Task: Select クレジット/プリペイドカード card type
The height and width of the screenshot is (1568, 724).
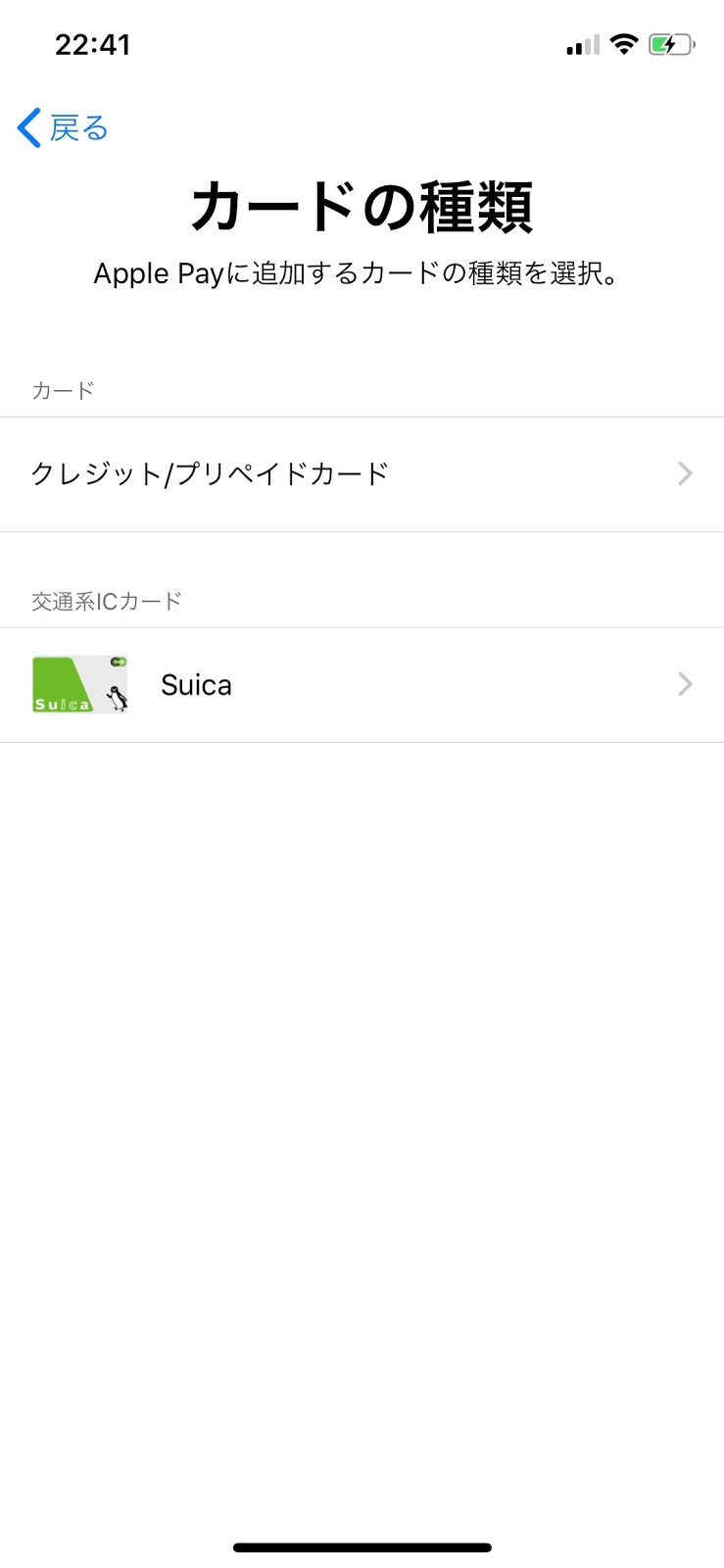Action: (362, 474)
